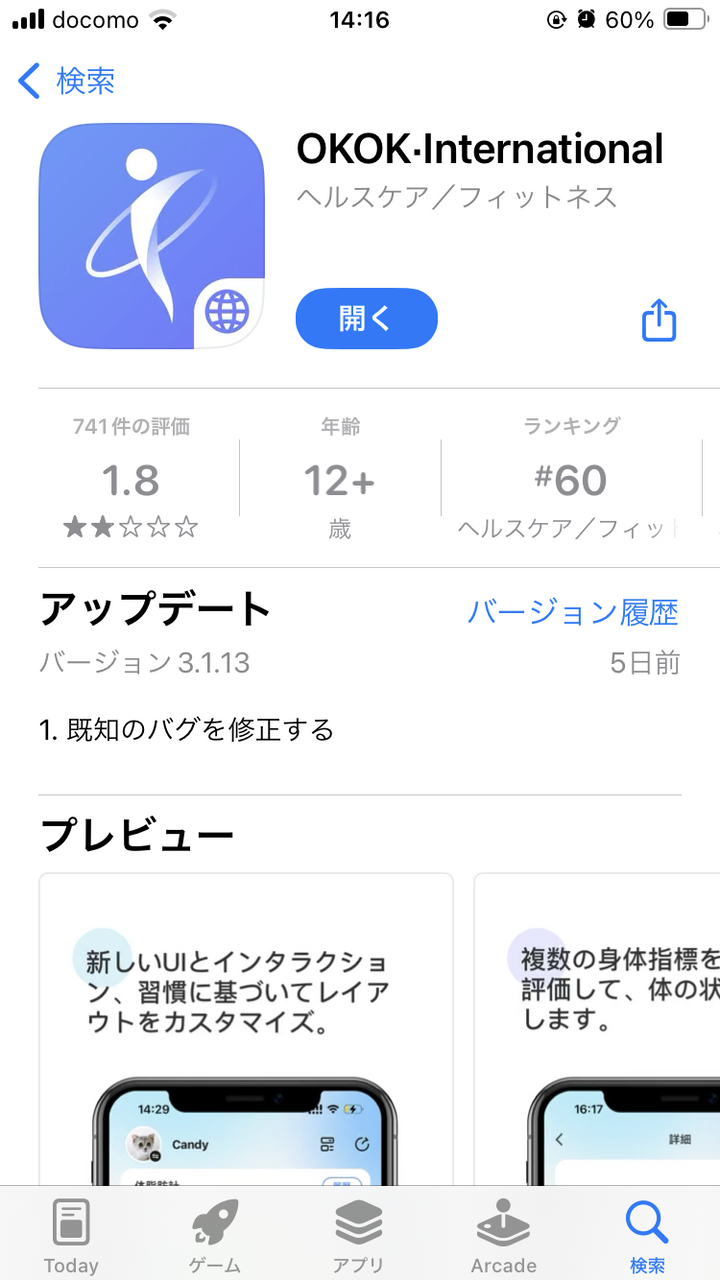This screenshot has width=720, height=1280.
Task: Switch to the Today tab
Action: pos(71,1236)
